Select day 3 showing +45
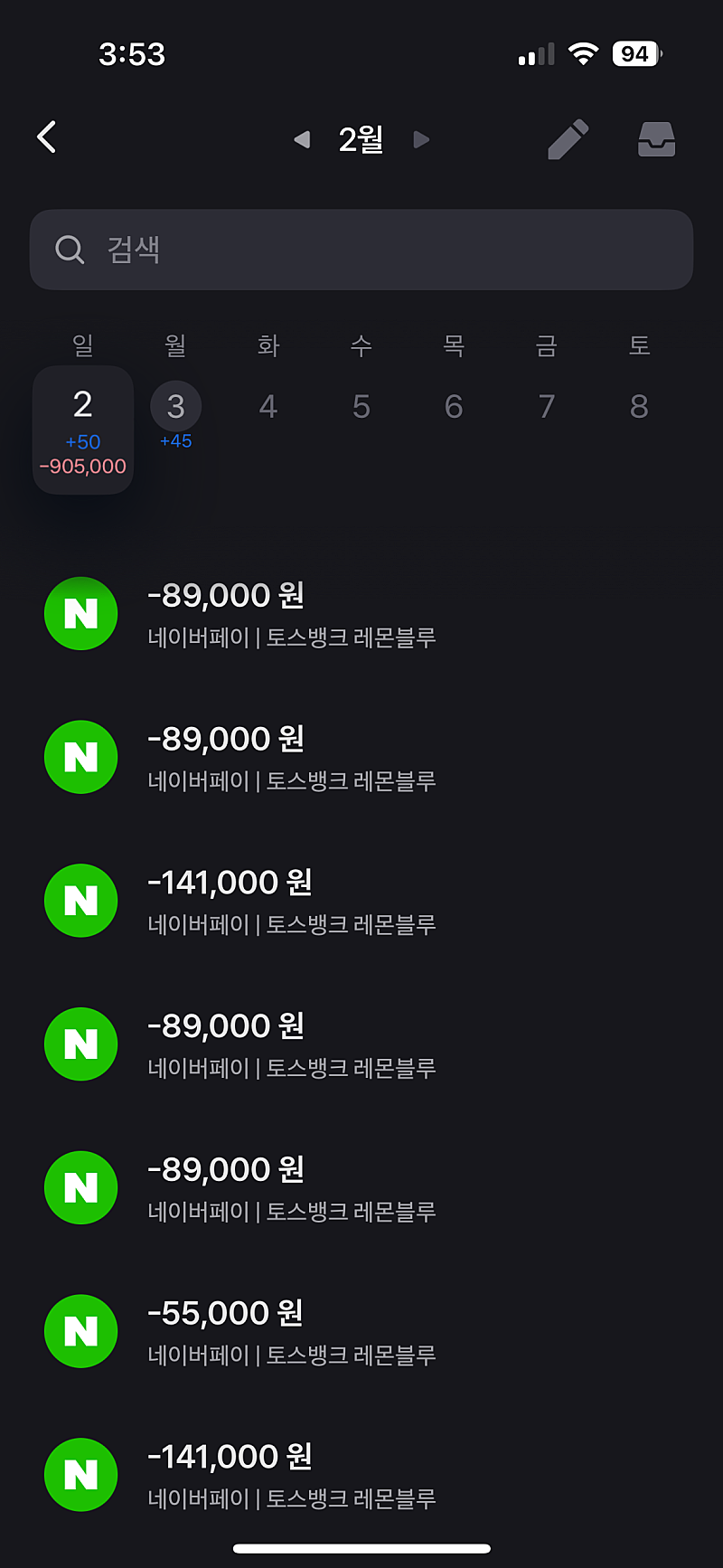This screenshot has width=723, height=1568. (x=176, y=414)
